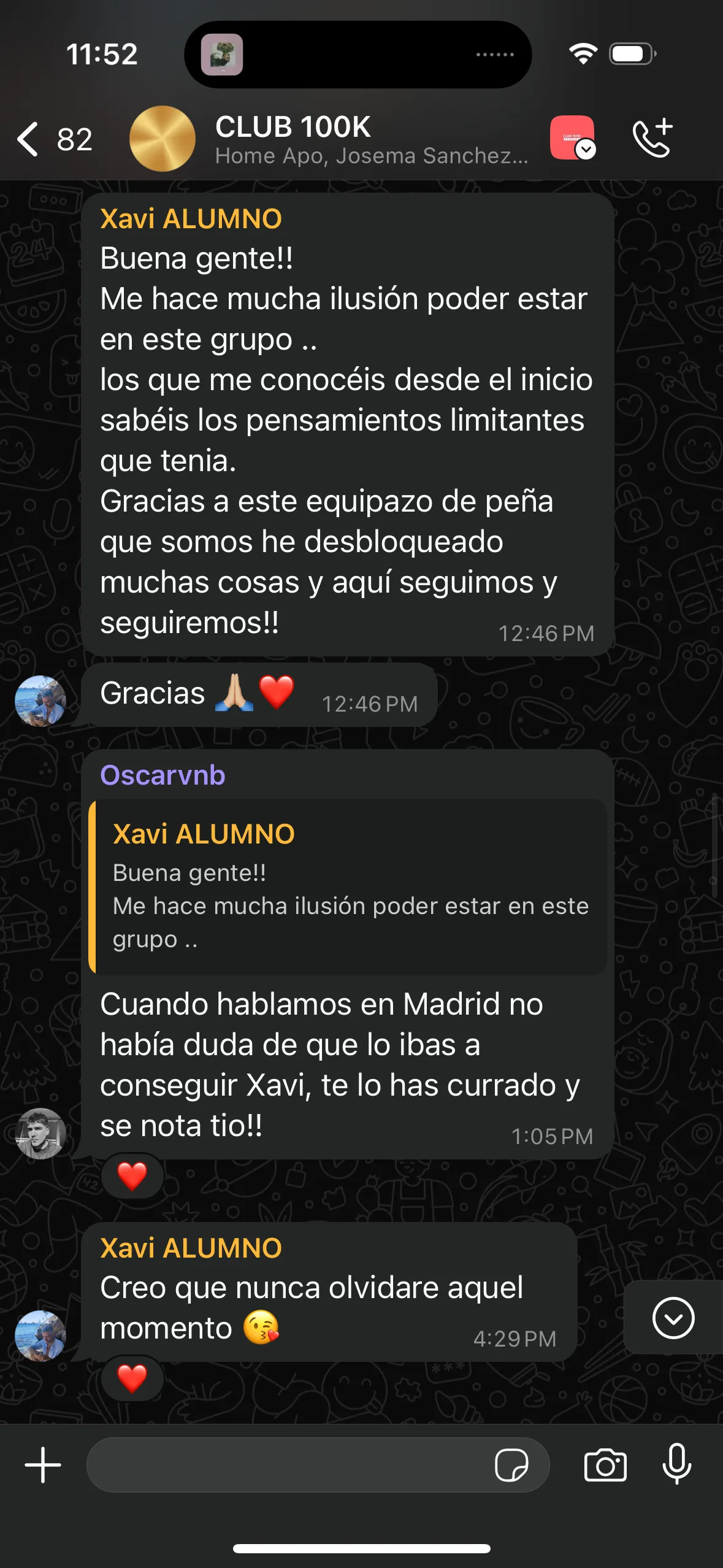This screenshot has height=1568, width=723.
Task: View heart reaction on 'Creo que nunca olvidare' message
Action: coord(132,1379)
